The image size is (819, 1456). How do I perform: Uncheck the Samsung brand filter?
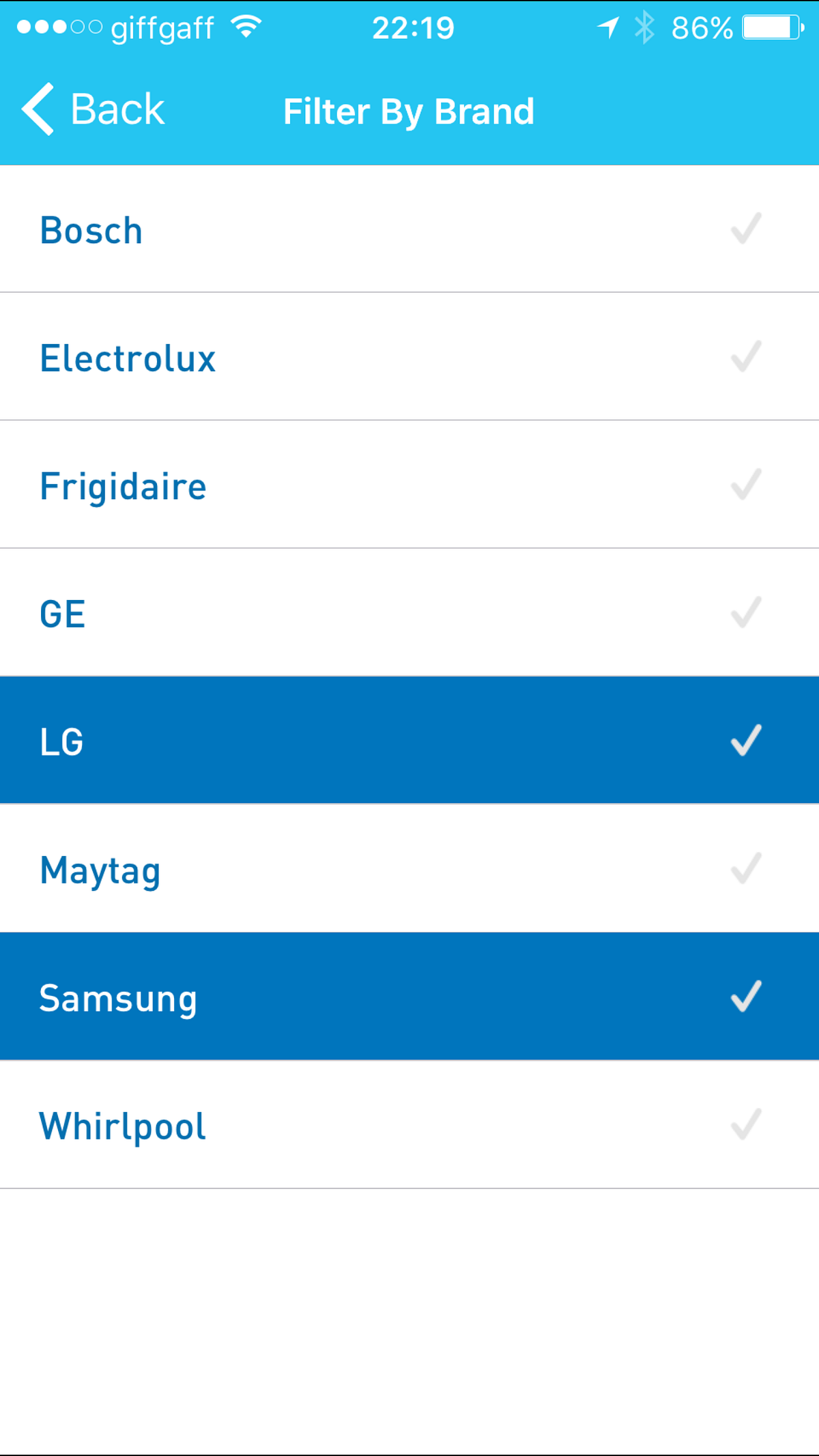(x=409, y=997)
